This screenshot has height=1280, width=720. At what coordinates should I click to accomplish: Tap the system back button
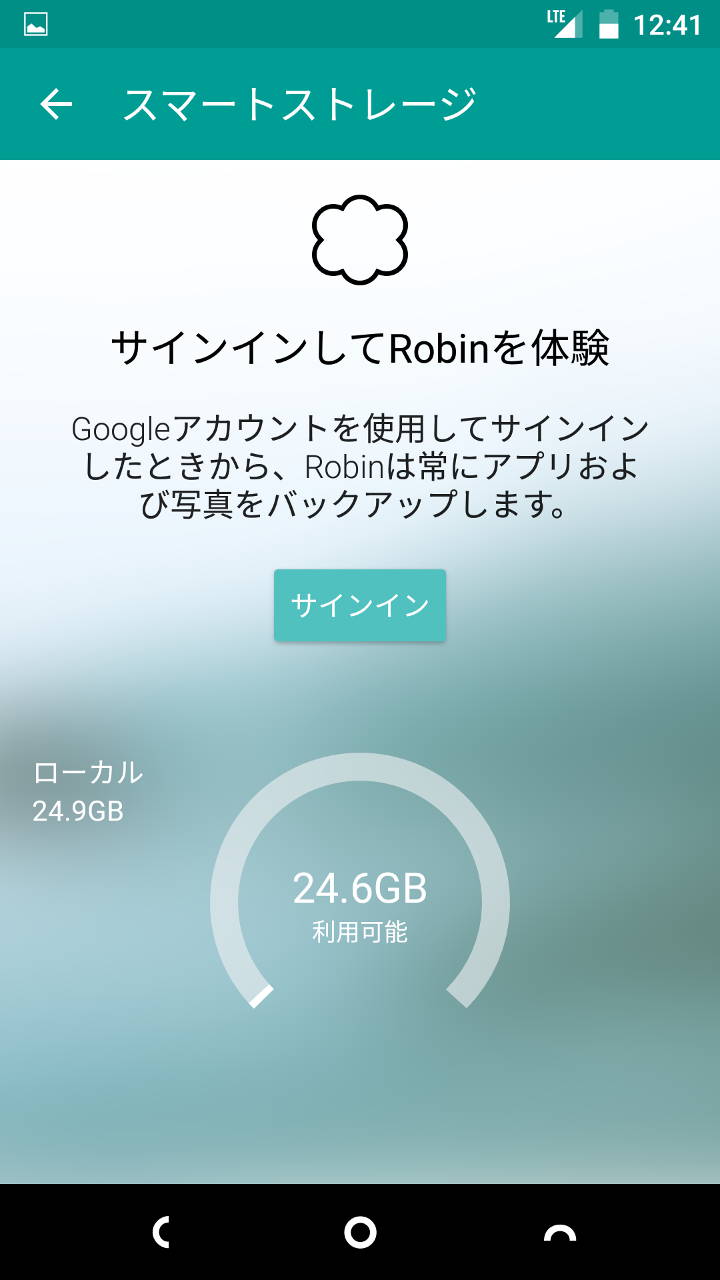pyautogui.click(x=160, y=1232)
